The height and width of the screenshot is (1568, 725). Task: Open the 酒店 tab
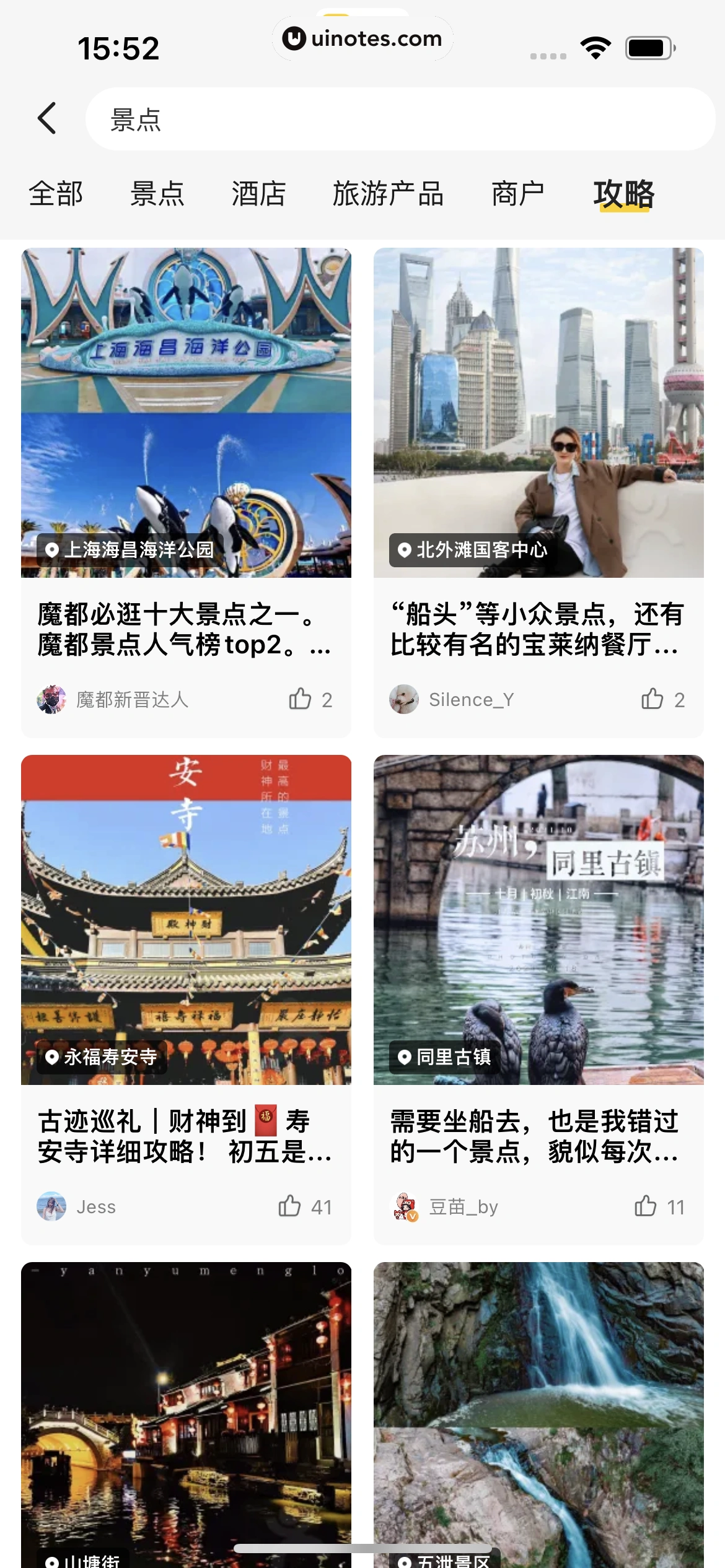point(258,194)
